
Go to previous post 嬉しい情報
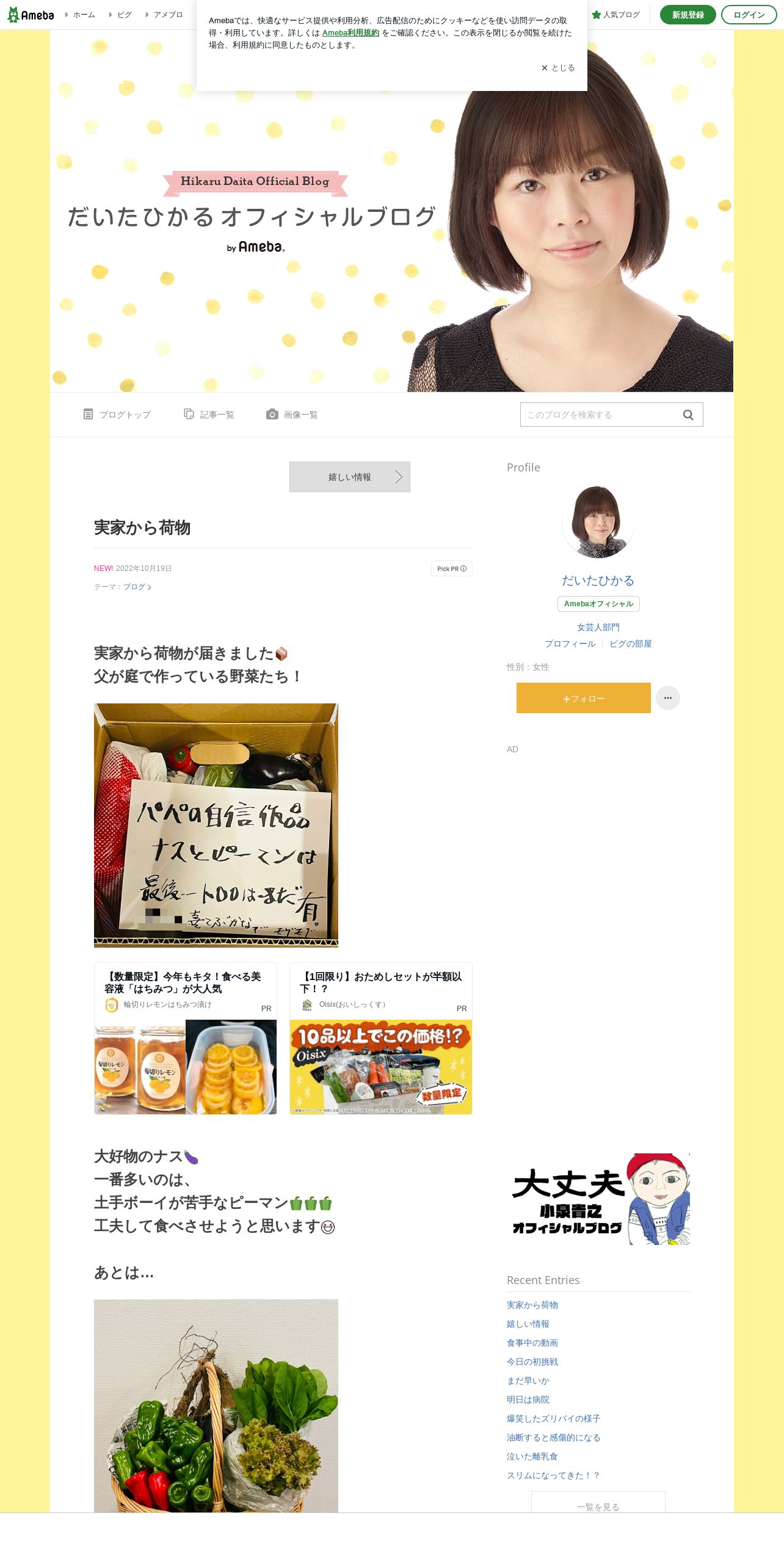tap(350, 477)
